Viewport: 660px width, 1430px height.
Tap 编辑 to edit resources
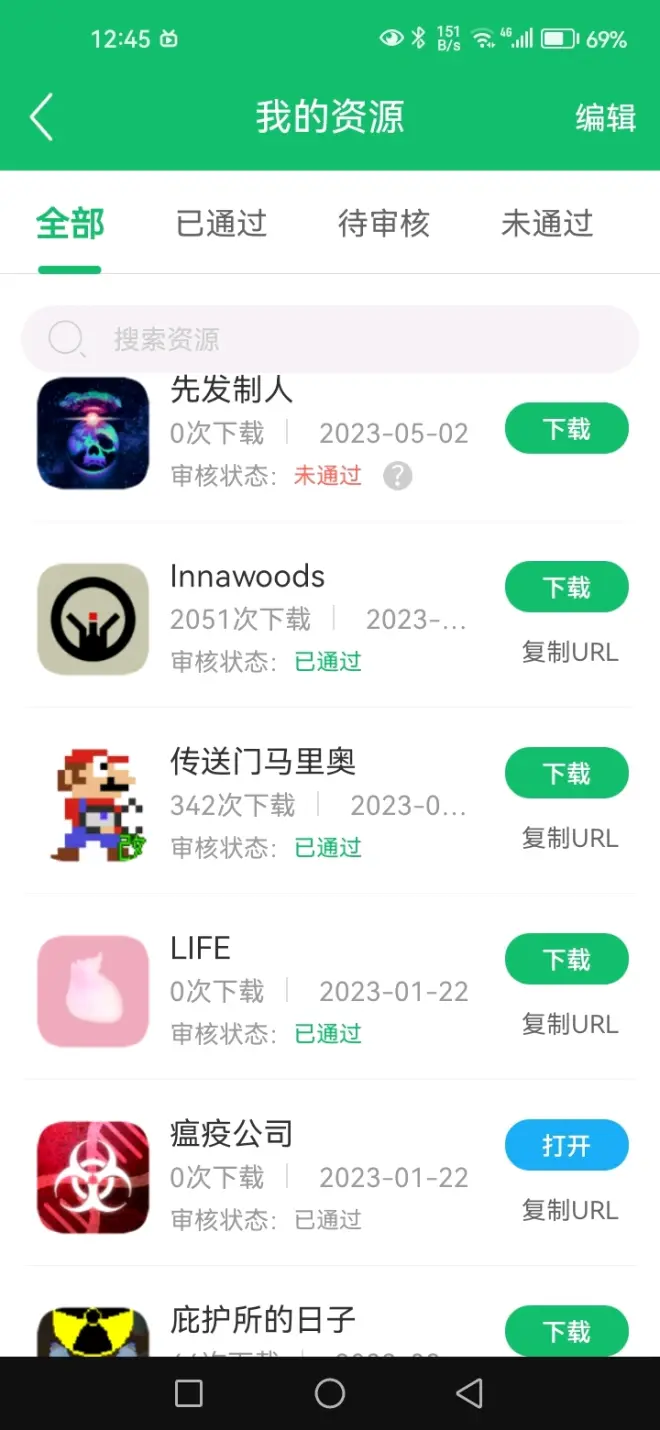[x=605, y=118]
